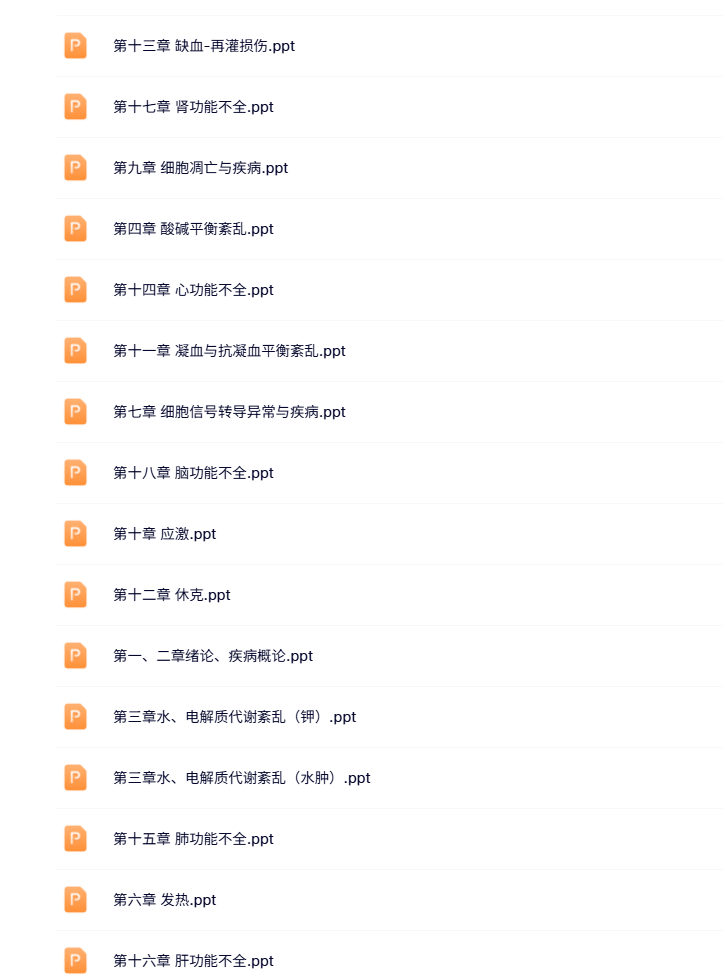
Task: Open 第十三章 缺血-再灌损伤.ppt
Action: pos(204,46)
